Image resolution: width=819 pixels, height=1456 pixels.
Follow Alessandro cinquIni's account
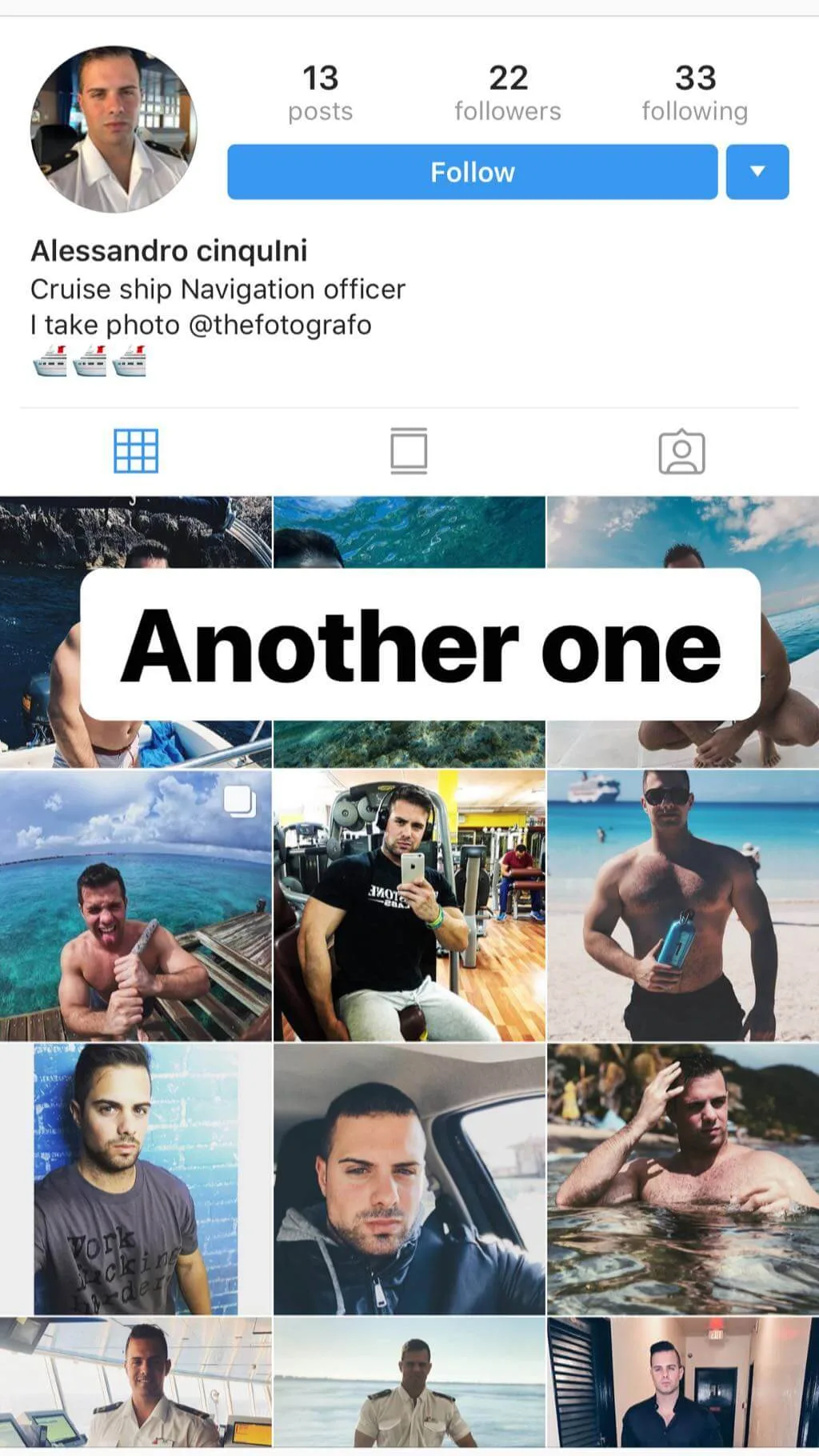point(472,172)
